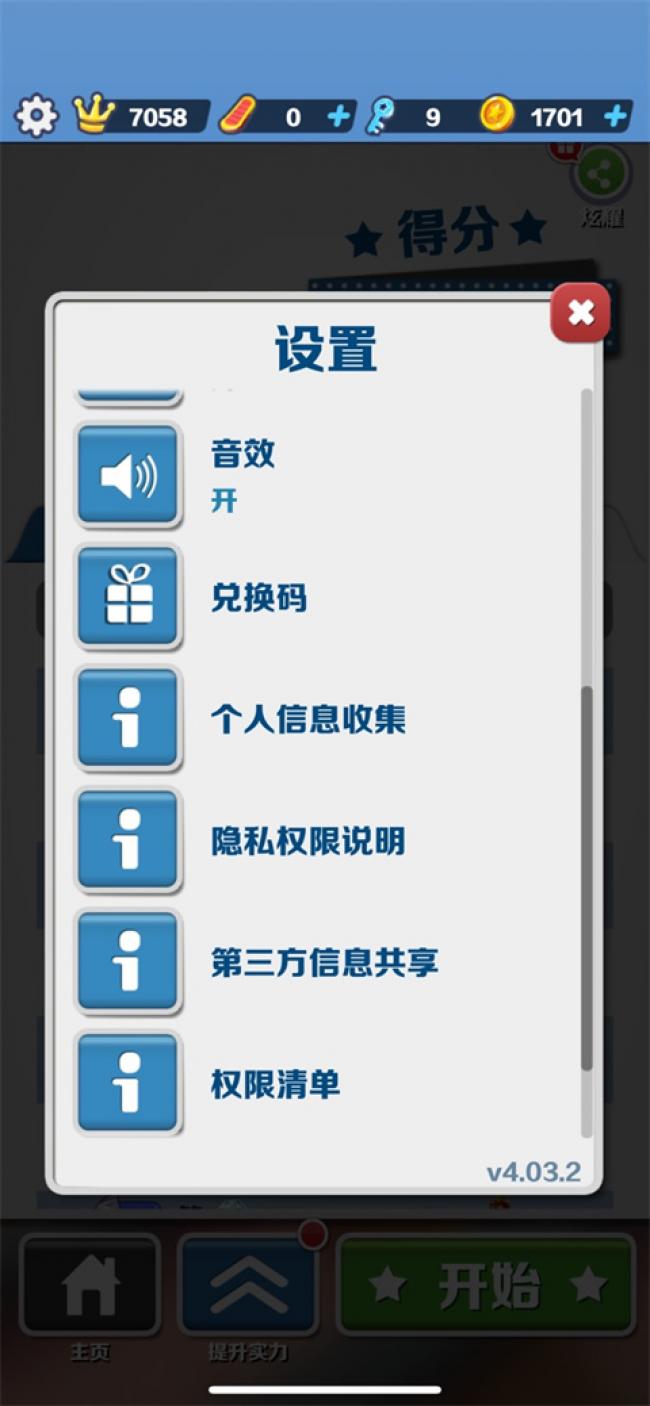Toggle the 音效 sound effects button
Image resolution: width=650 pixels, height=1406 pixels.
128,476
